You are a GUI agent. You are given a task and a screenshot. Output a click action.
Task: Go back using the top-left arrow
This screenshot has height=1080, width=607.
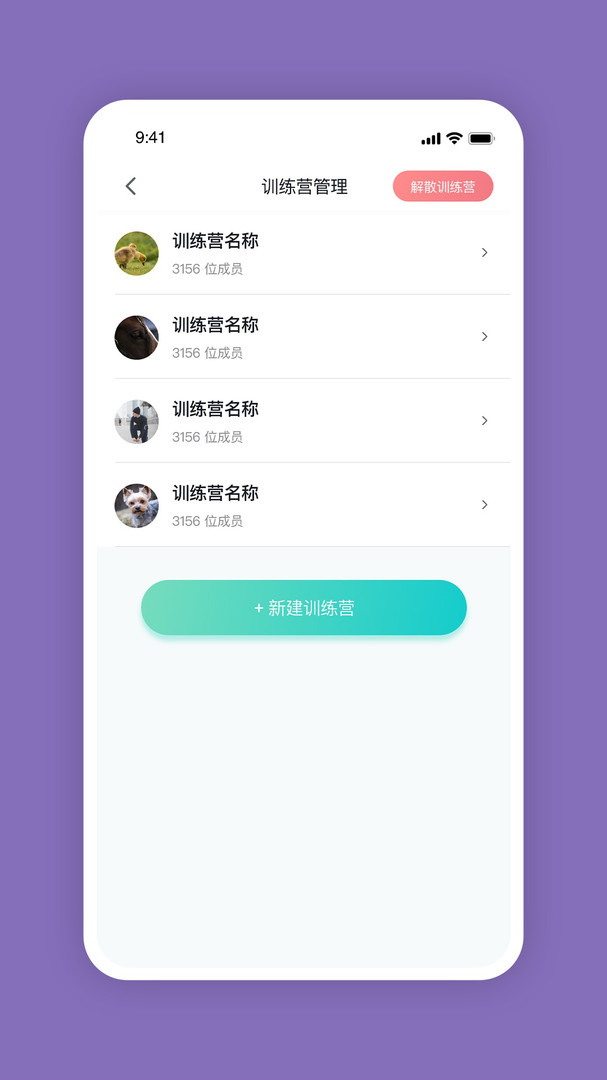[x=130, y=186]
